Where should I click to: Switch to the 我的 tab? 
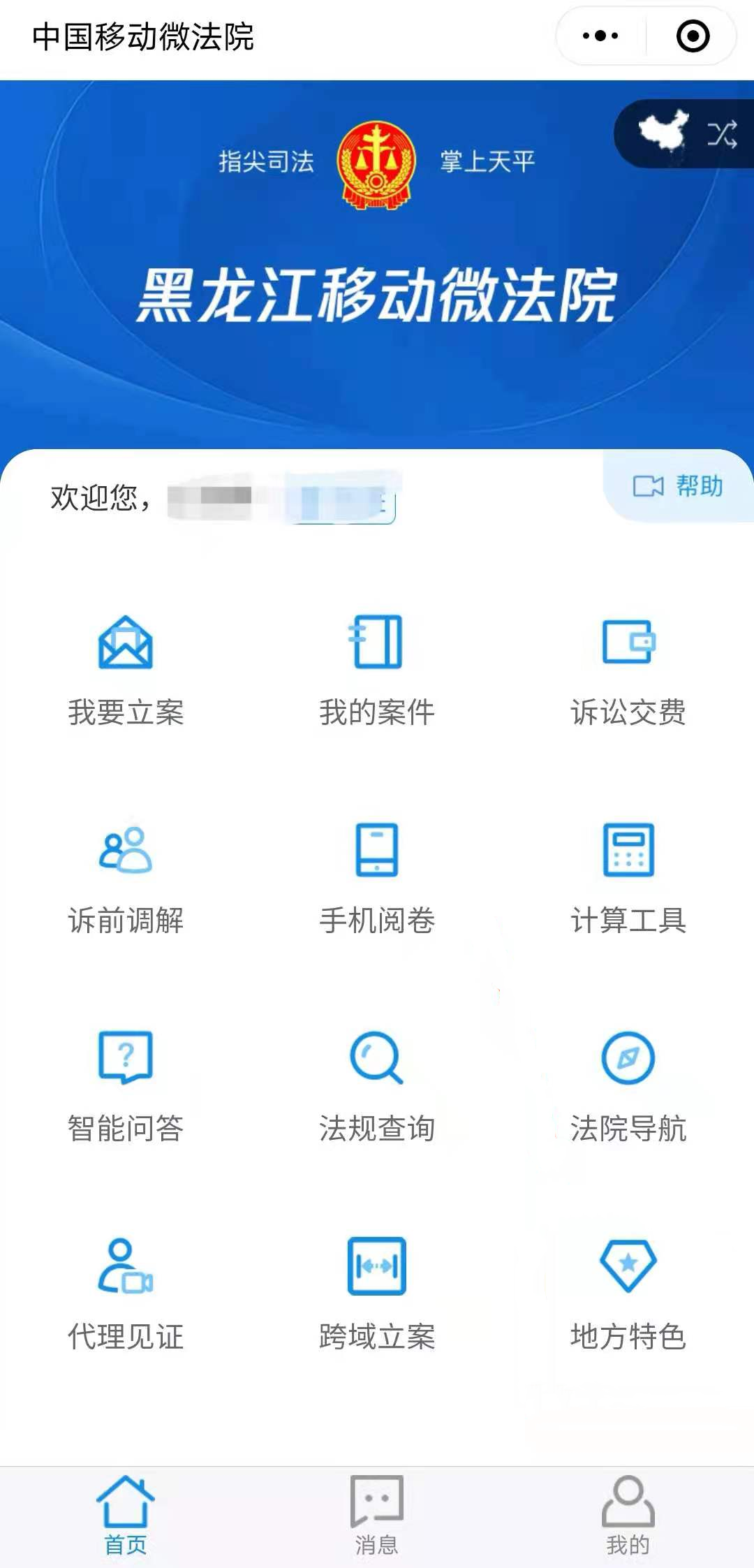[628, 1515]
